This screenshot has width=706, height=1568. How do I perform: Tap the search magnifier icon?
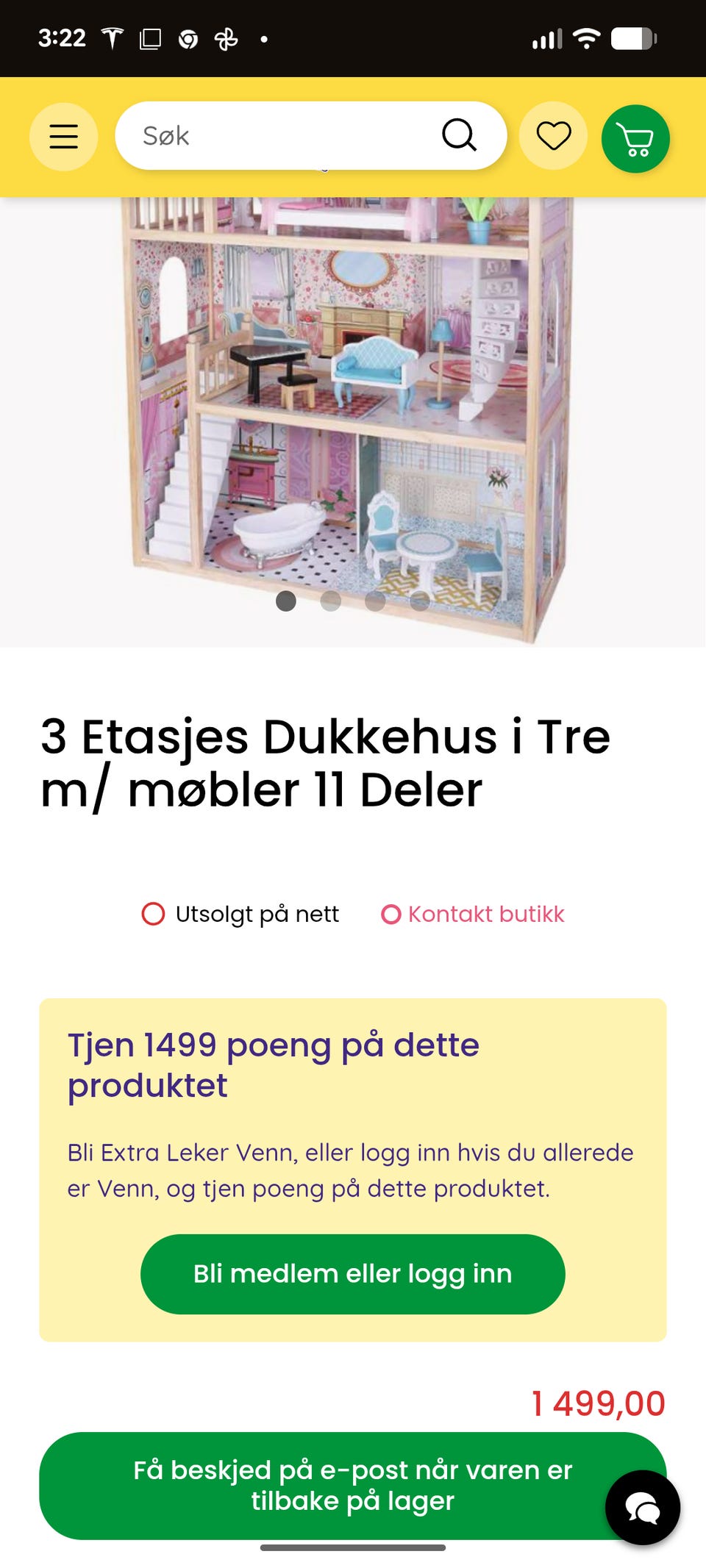(462, 135)
